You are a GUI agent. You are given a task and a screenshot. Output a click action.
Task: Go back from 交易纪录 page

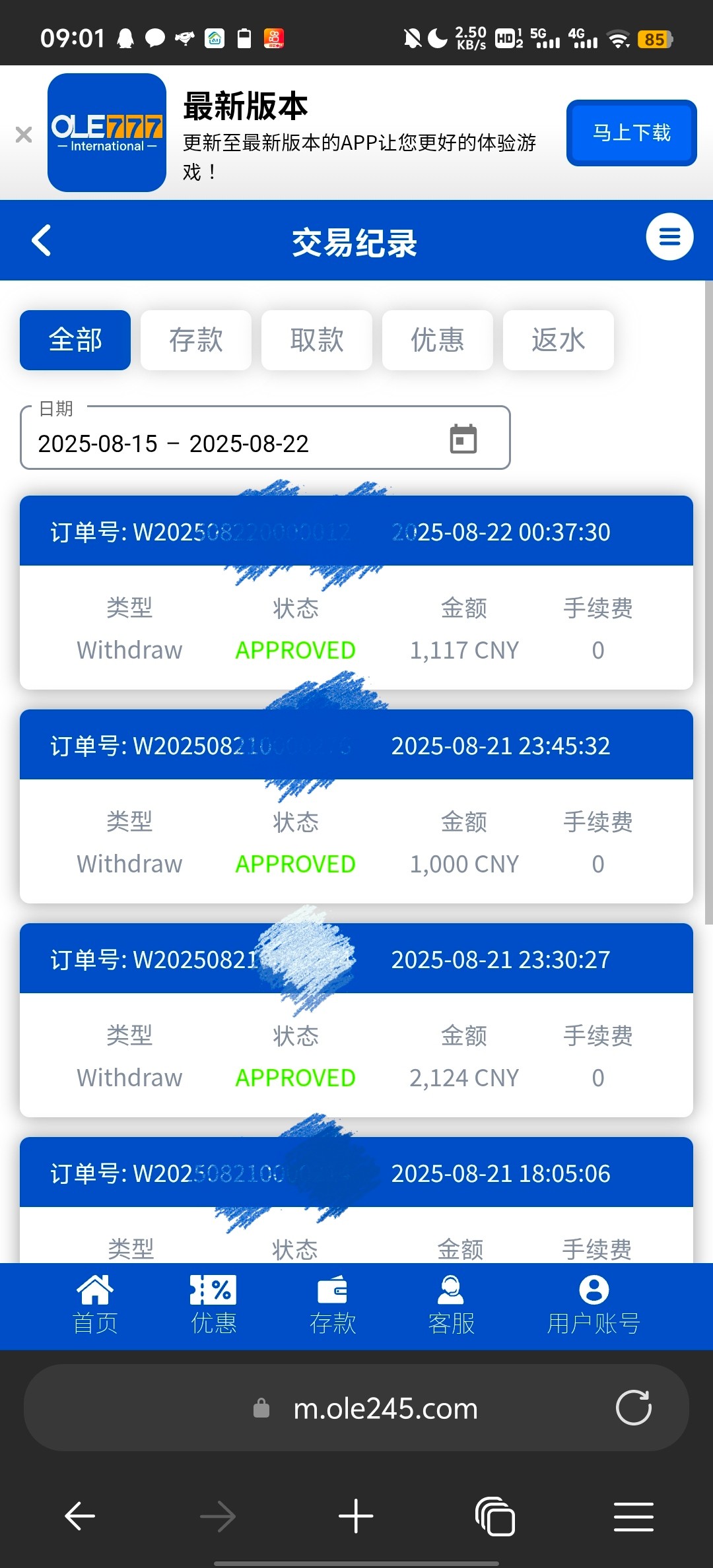[42, 240]
